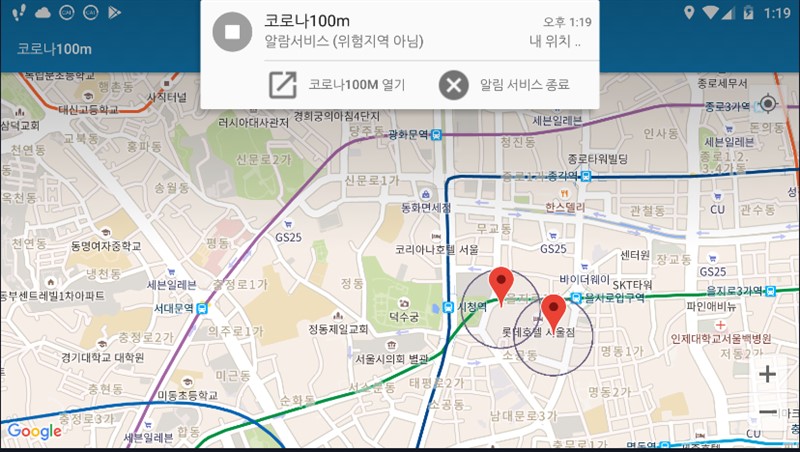Select the red marker at 롯데호텔 서울점
This screenshot has width=800, height=452.
(x=553, y=311)
